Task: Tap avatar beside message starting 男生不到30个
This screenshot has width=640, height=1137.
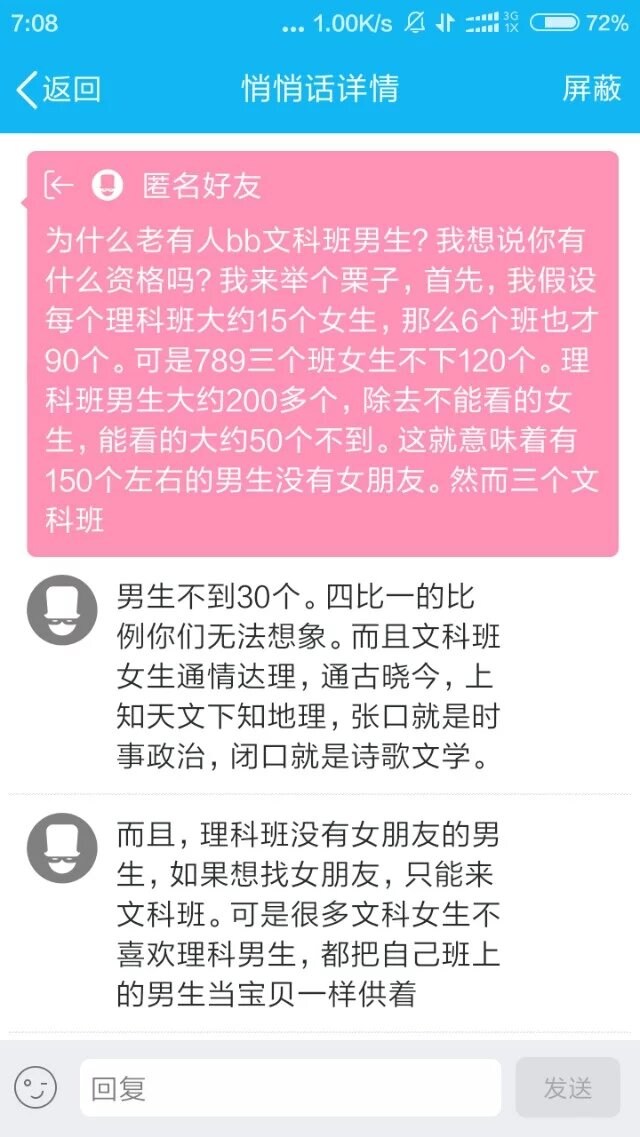Action: pos(62,610)
